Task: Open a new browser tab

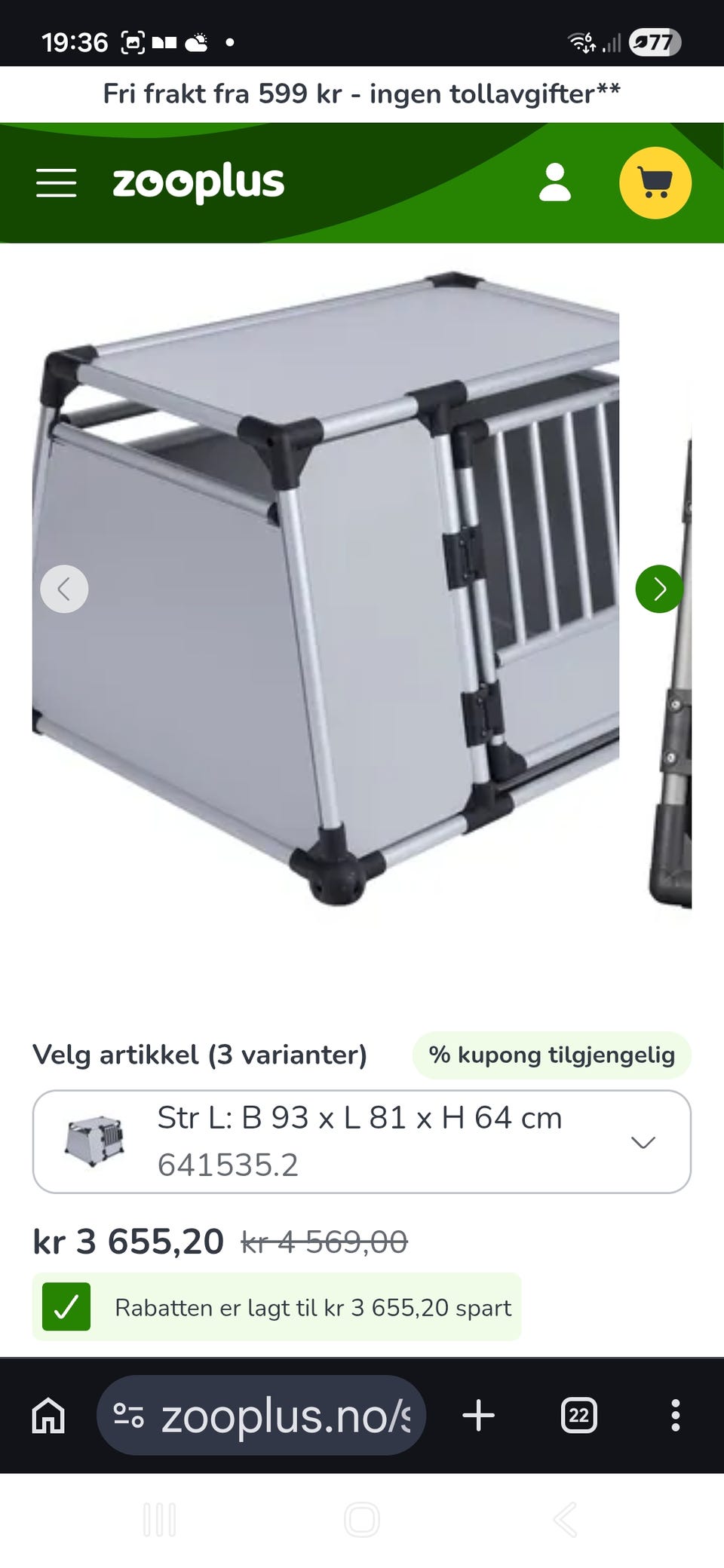Action: pos(479,1415)
